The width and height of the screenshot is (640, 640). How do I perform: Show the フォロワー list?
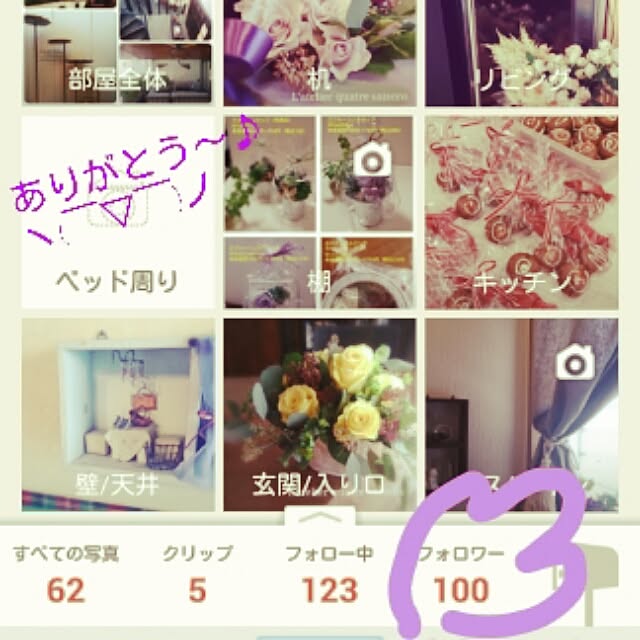point(461,577)
